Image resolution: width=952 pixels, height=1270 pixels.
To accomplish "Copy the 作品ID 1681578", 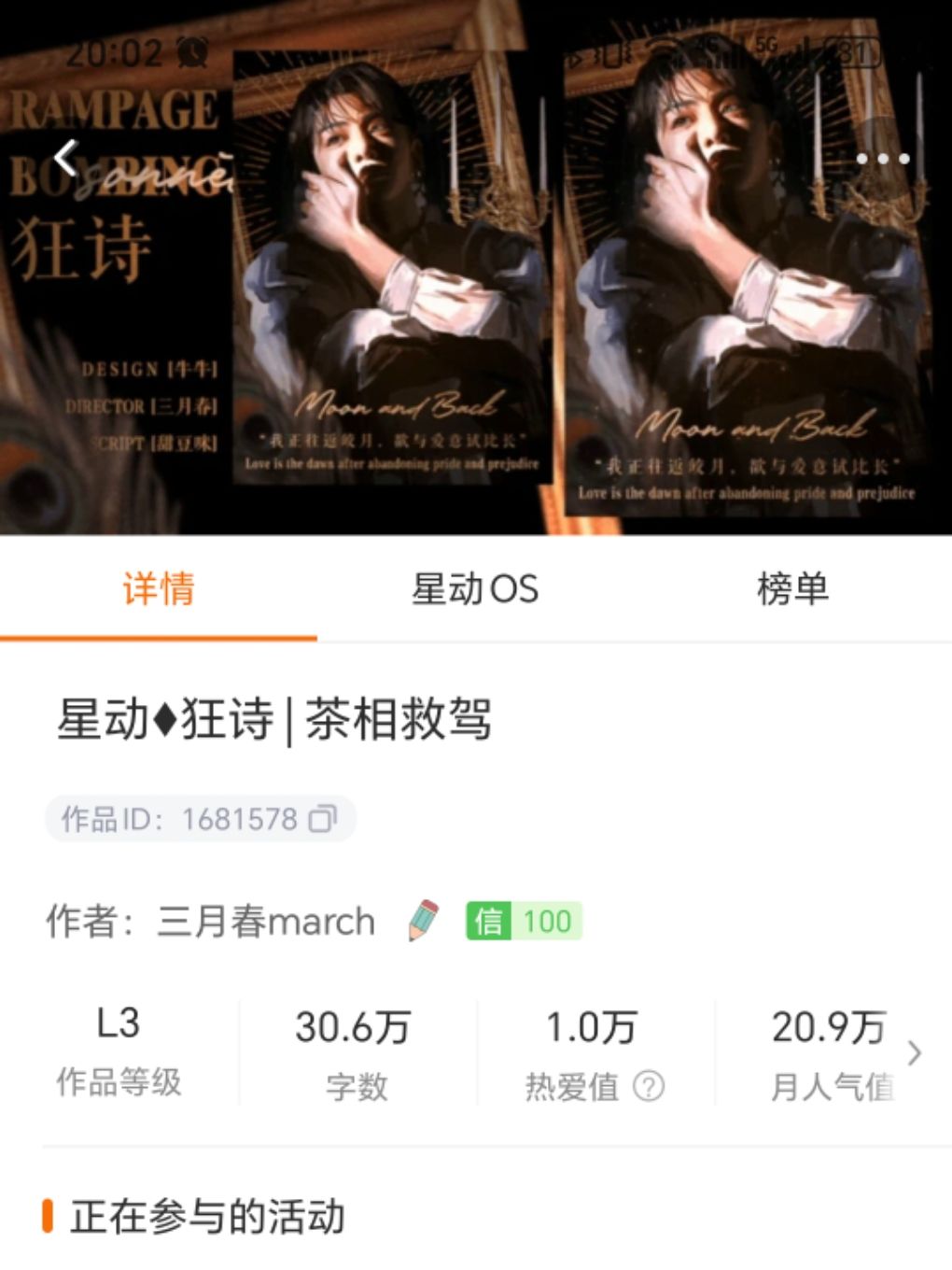I will (323, 818).
